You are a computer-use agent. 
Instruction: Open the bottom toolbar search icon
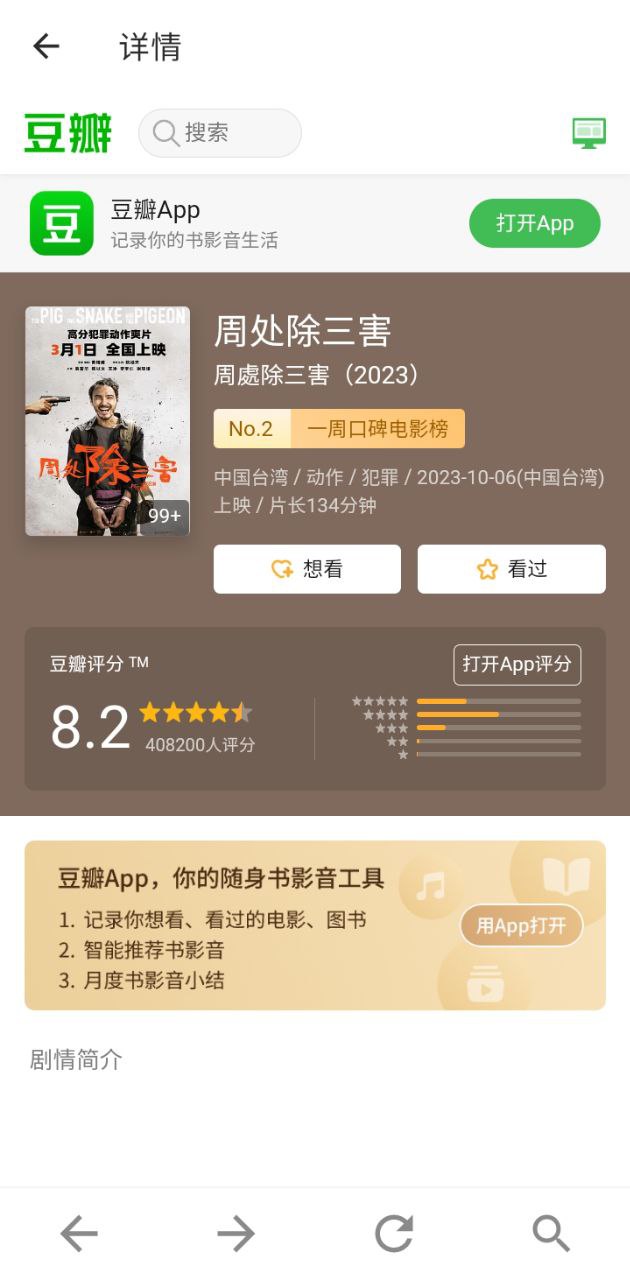[551, 1234]
